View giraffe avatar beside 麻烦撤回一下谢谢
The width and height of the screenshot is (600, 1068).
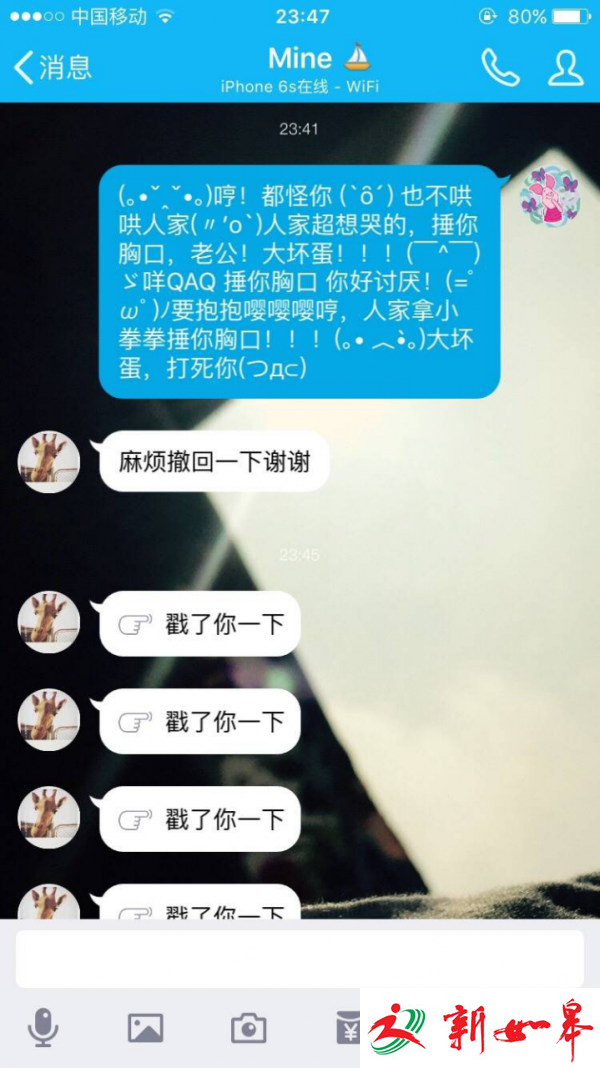point(49,462)
